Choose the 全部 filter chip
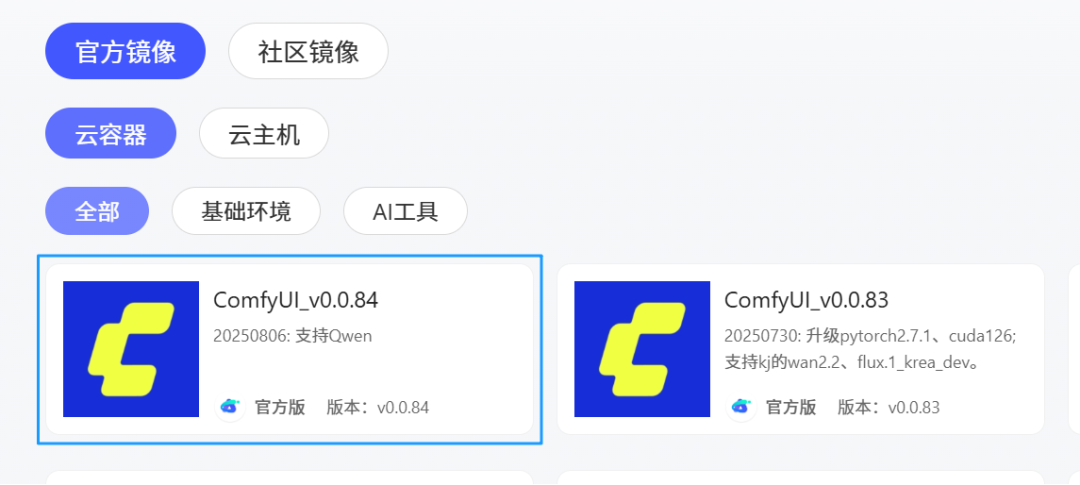The image size is (1080, 485). [97, 211]
